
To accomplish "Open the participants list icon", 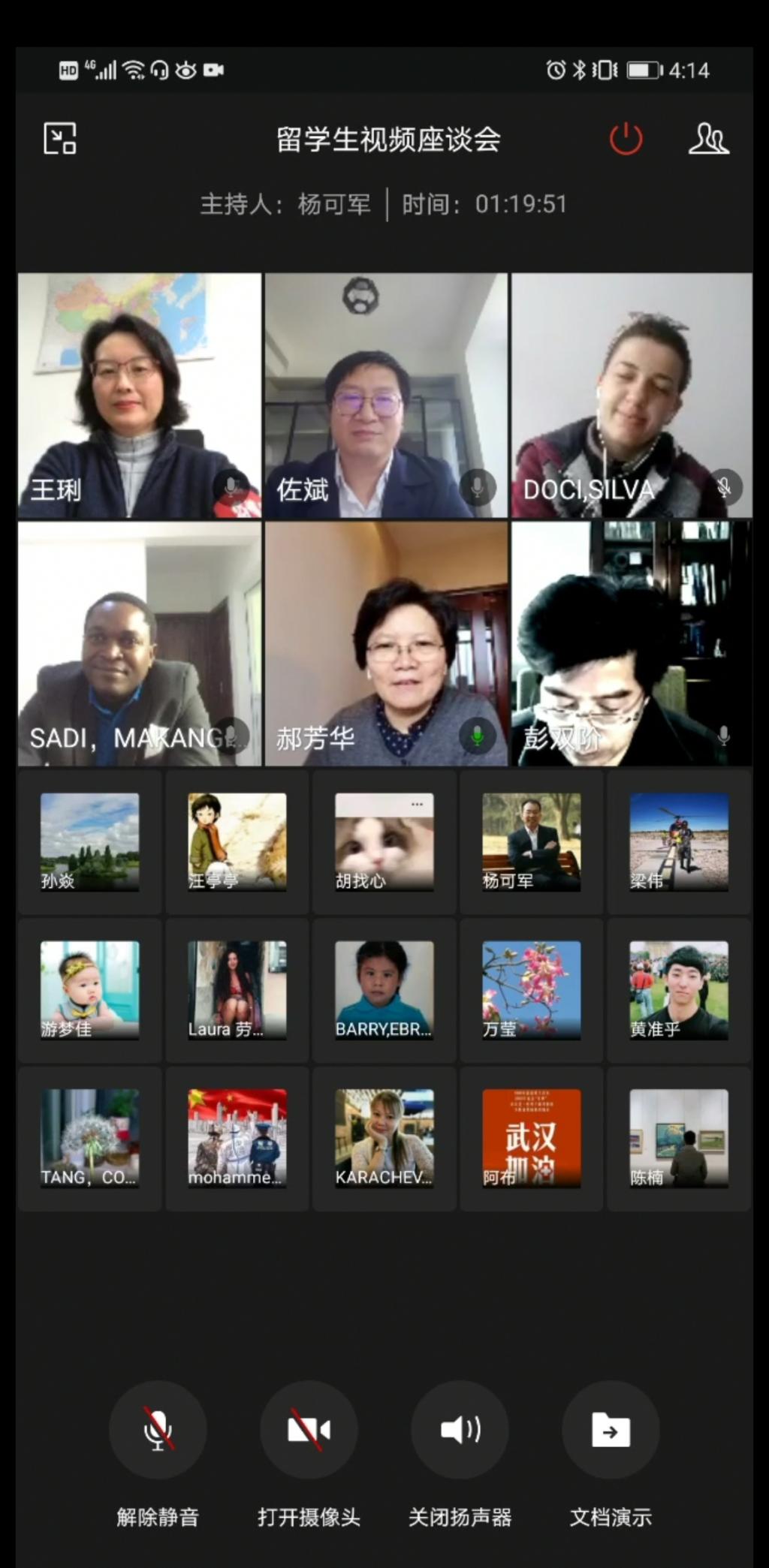I will [x=708, y=139].
